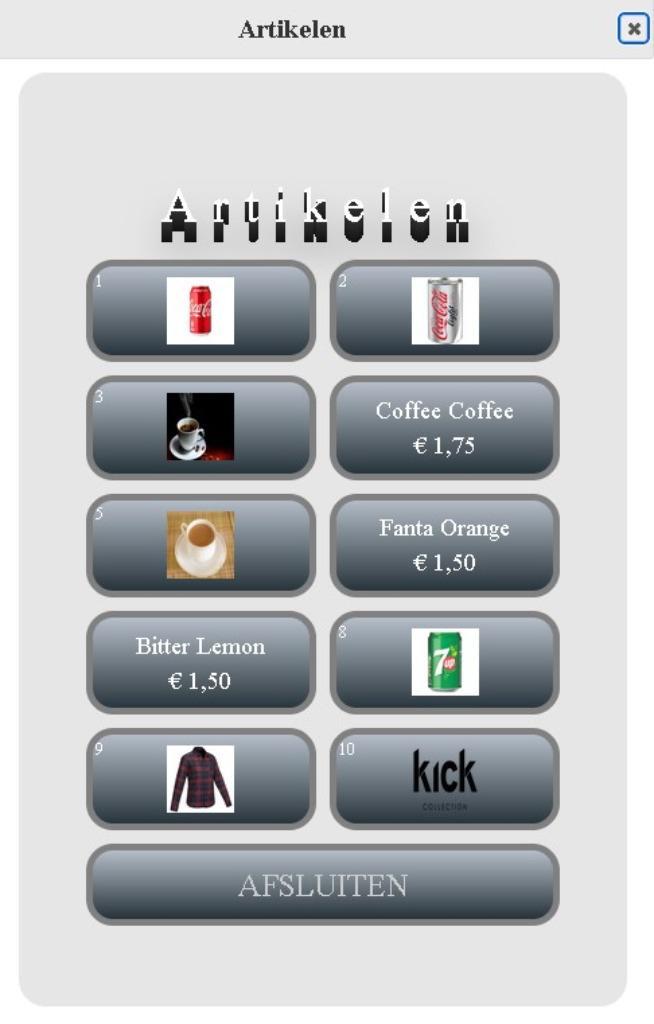654x1024 pixels.
Task: Close the Artikelen dialog
Action: coord(633,29)
